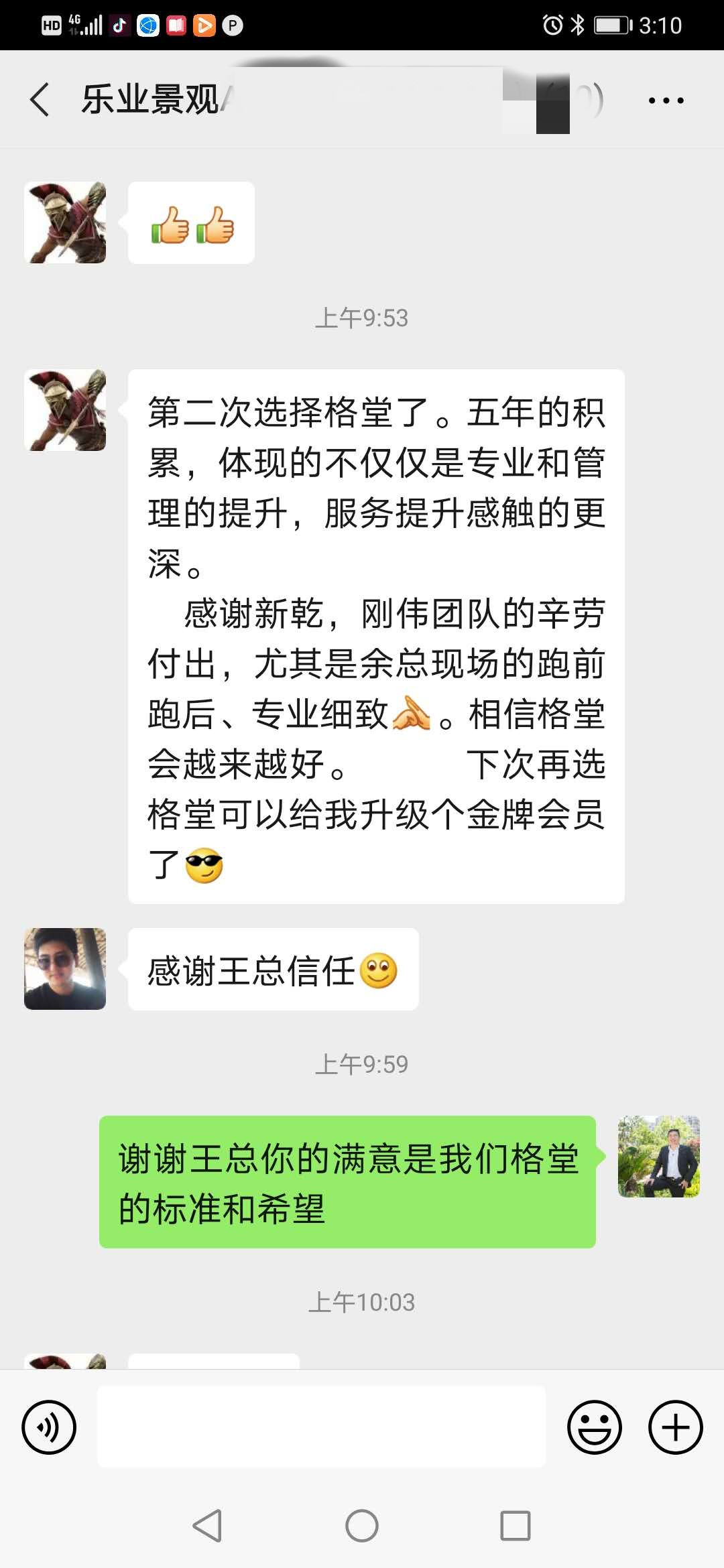This screenshot has width=724, height=1568.
Task: View profile of the sender of 感谢王总信任
Action: 65,968
